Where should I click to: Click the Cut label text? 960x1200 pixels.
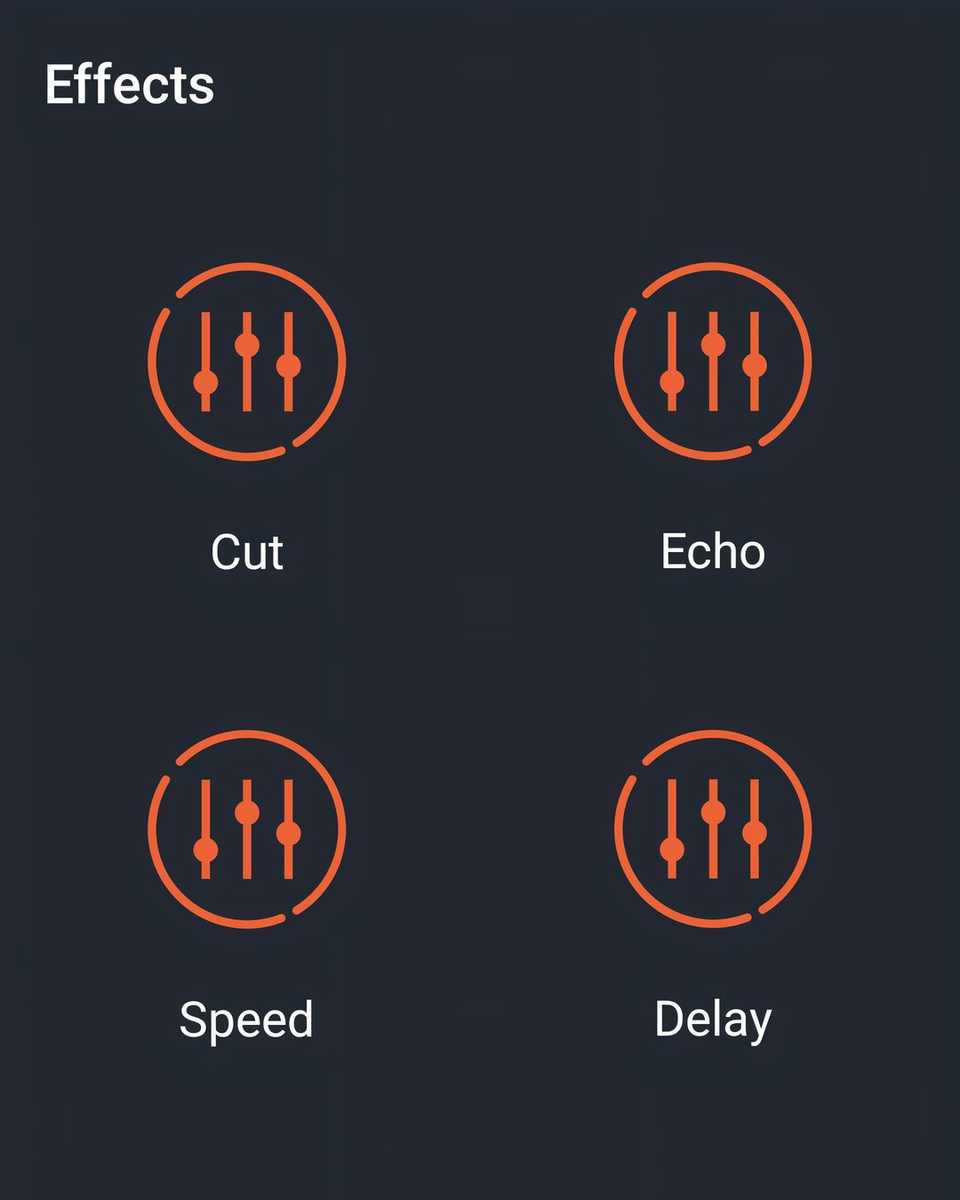coord(247,551)
